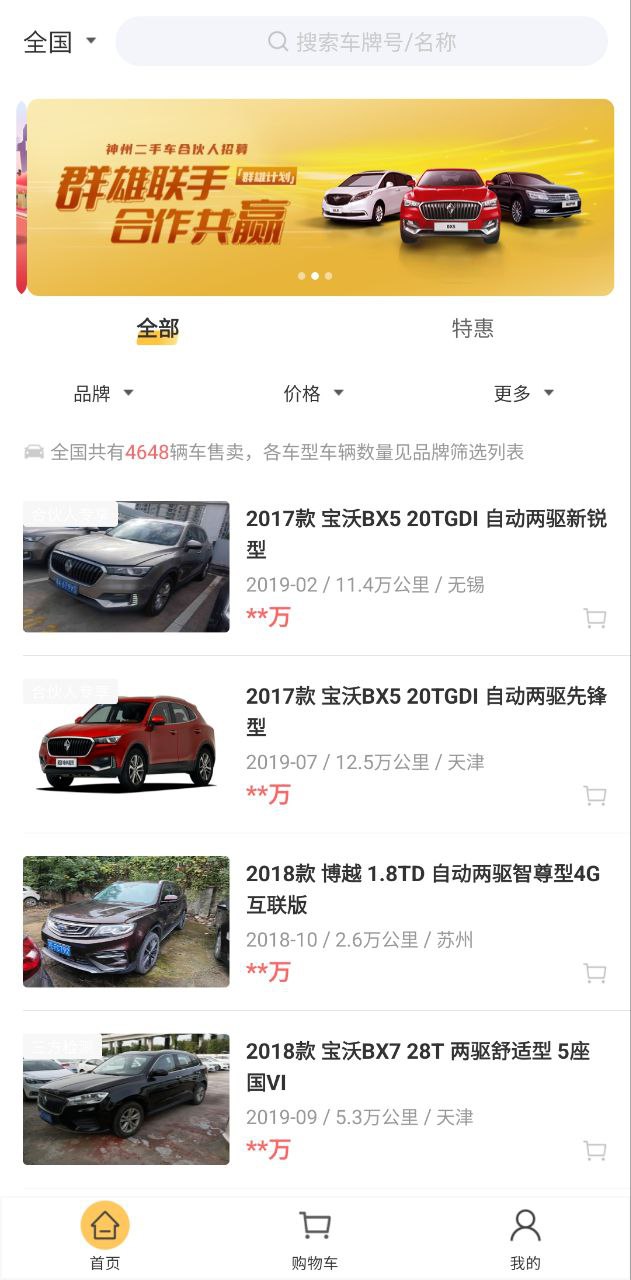Add the 宝沃BX5 新锐型 to cart
Image resolution: width=631 pixels, height=1280 pixels.
click(x=595, y=618)
